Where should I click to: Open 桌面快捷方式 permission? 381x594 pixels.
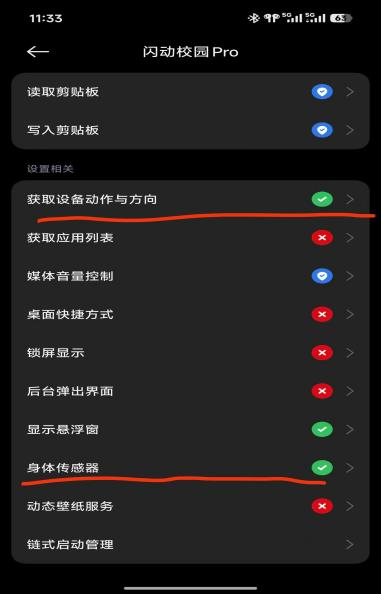190,314
